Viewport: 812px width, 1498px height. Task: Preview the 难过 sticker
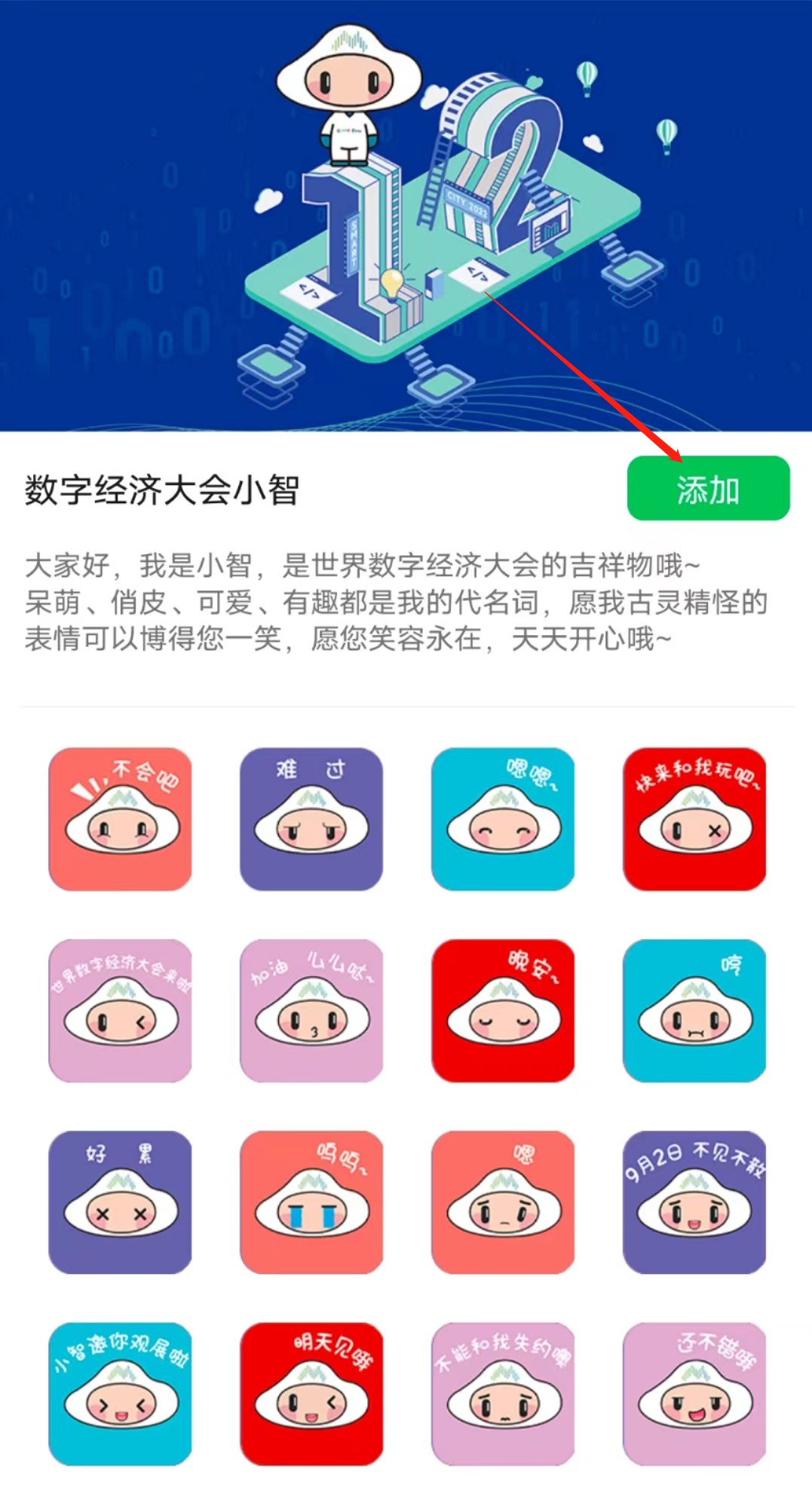point(311,818)
